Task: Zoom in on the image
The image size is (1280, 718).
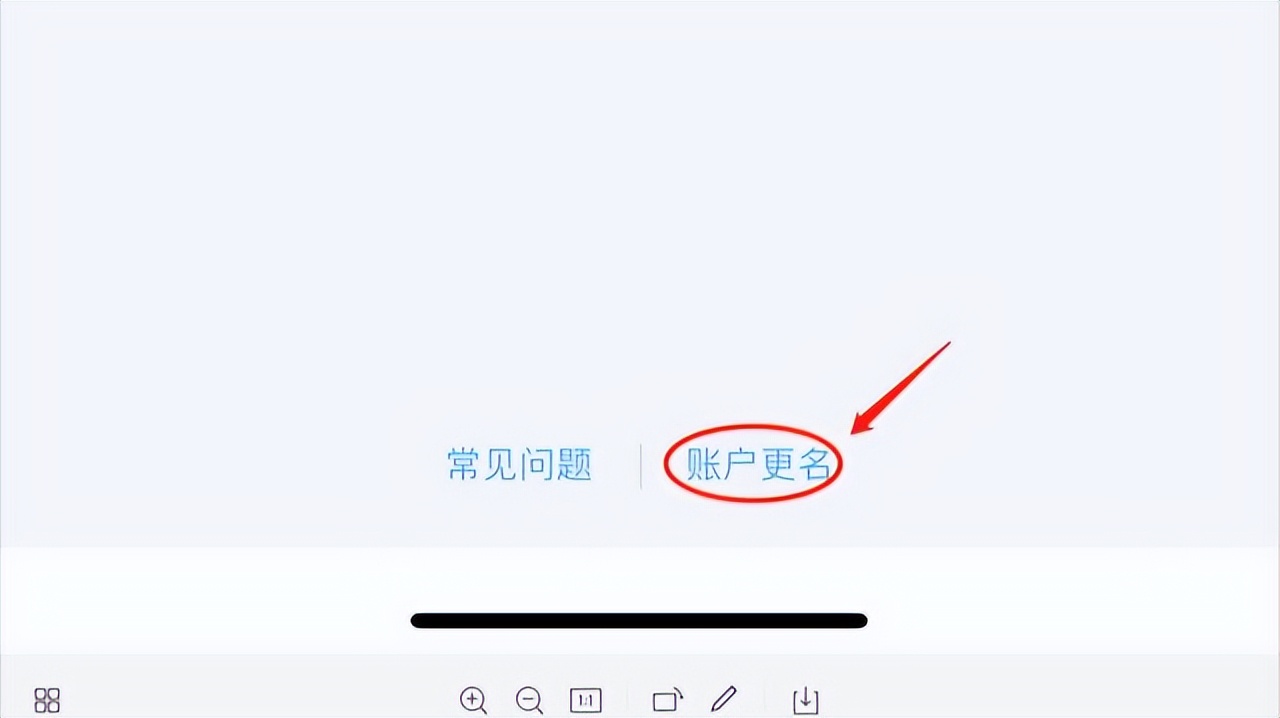Action: point(473,700)
